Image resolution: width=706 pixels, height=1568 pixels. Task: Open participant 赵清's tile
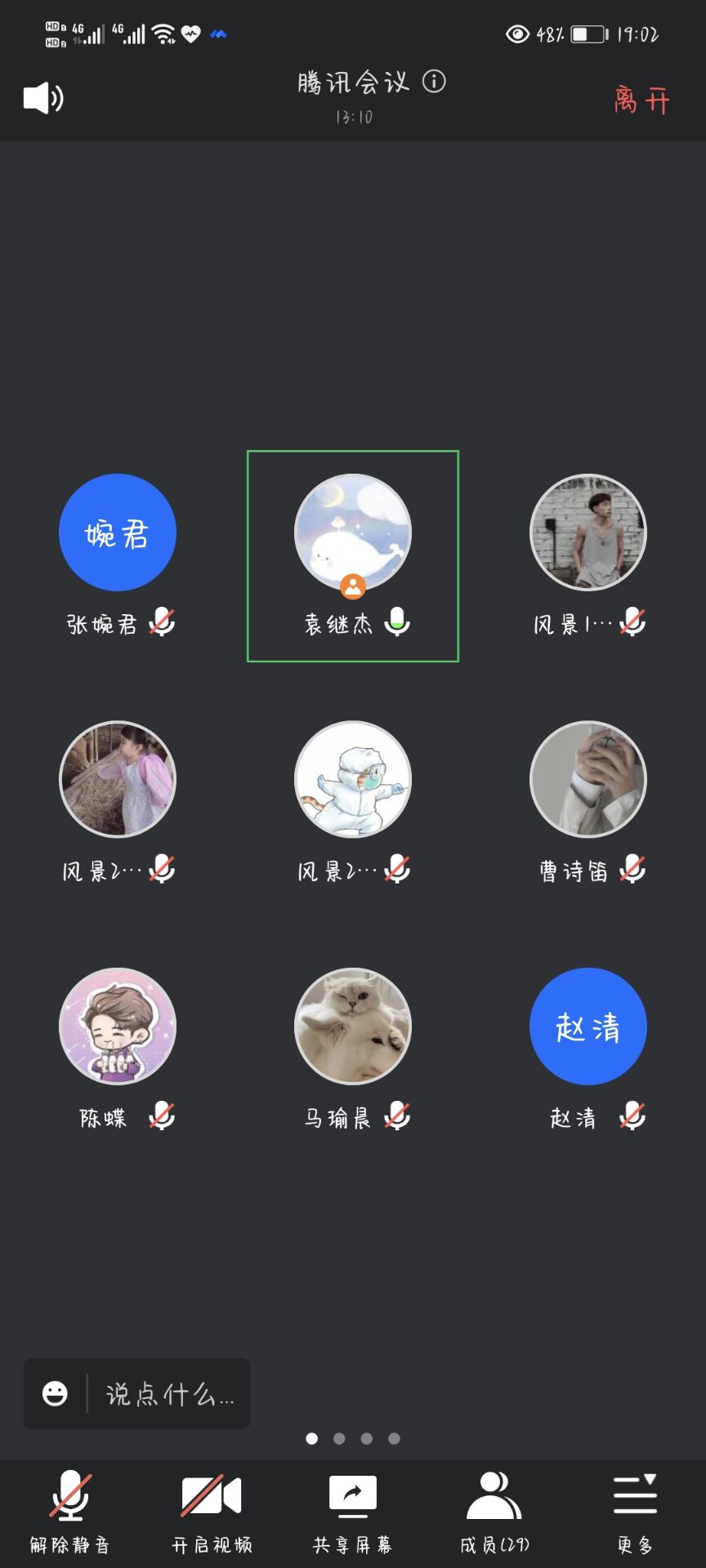tap(588, 1027)
